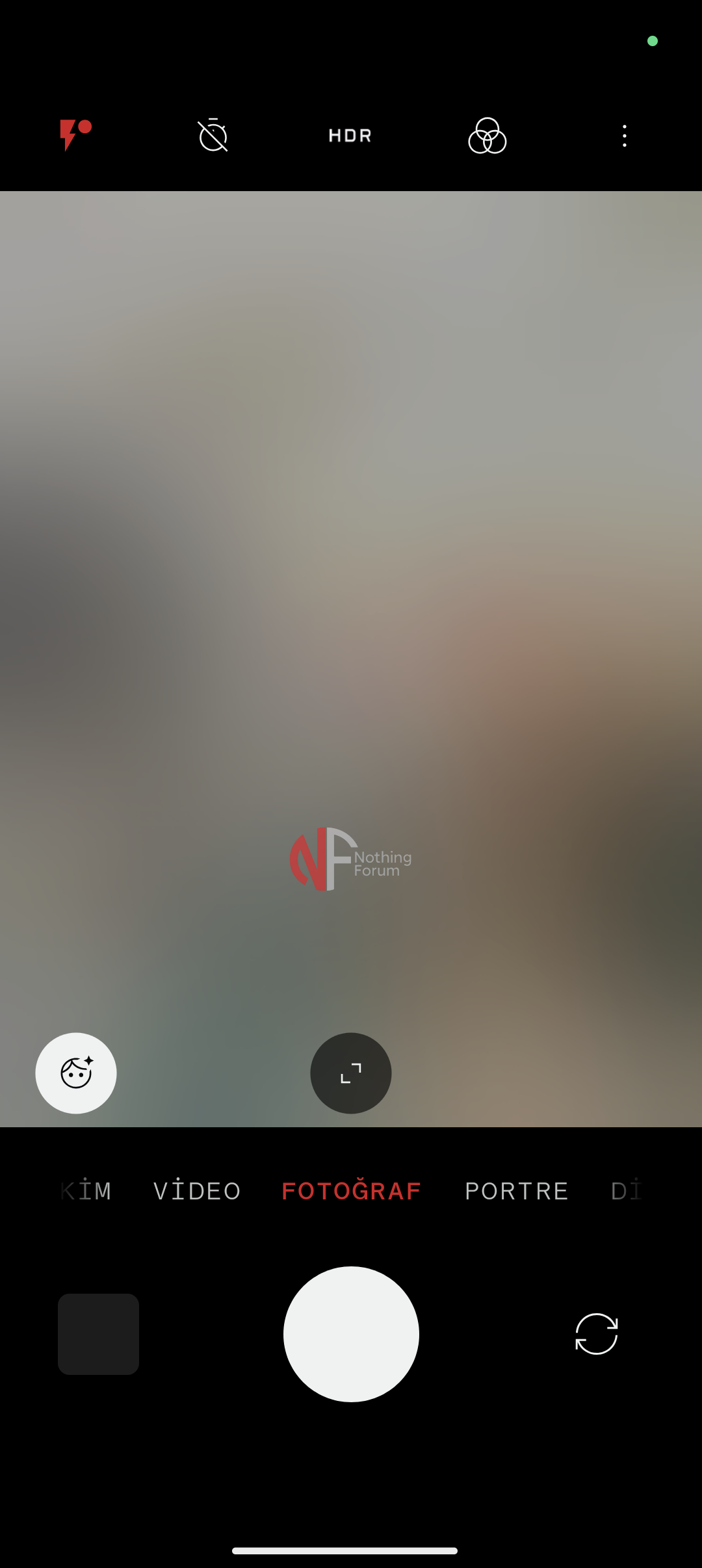The width and height of the screenshot is (702, 1568).
Task: Switch to PORTRE mode
Action: pyautogui.click(x=517, y=1191)
